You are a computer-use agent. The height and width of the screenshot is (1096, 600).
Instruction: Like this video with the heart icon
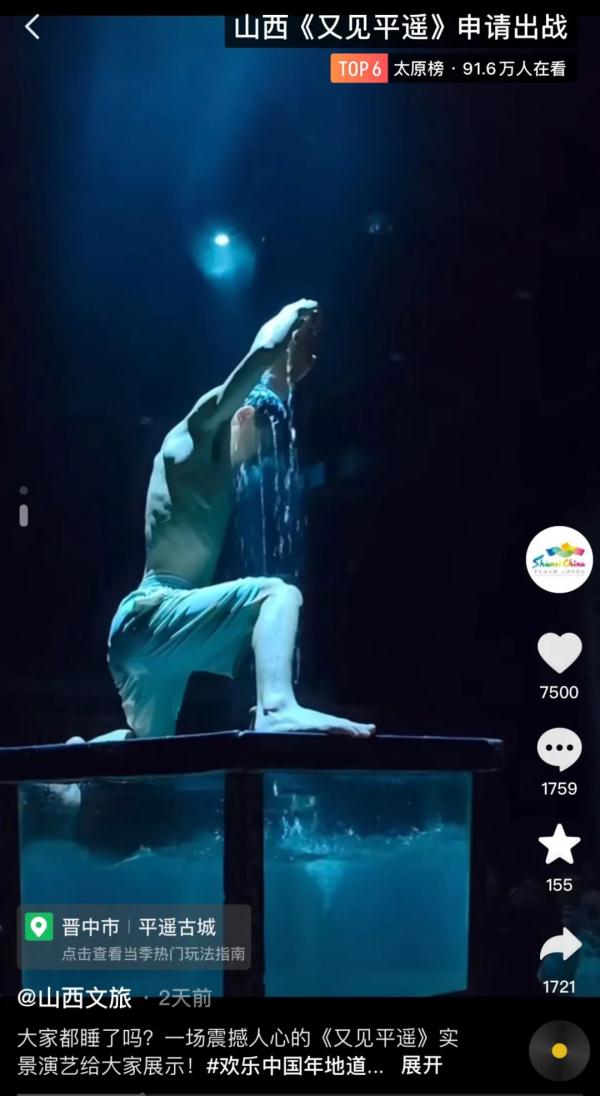tap(559, 655)
